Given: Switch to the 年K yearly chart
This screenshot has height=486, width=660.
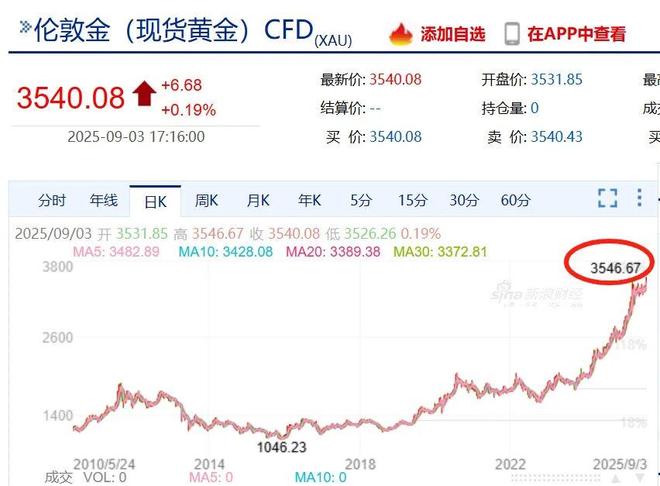Looking at the screenshot, I should pos(310,200).
